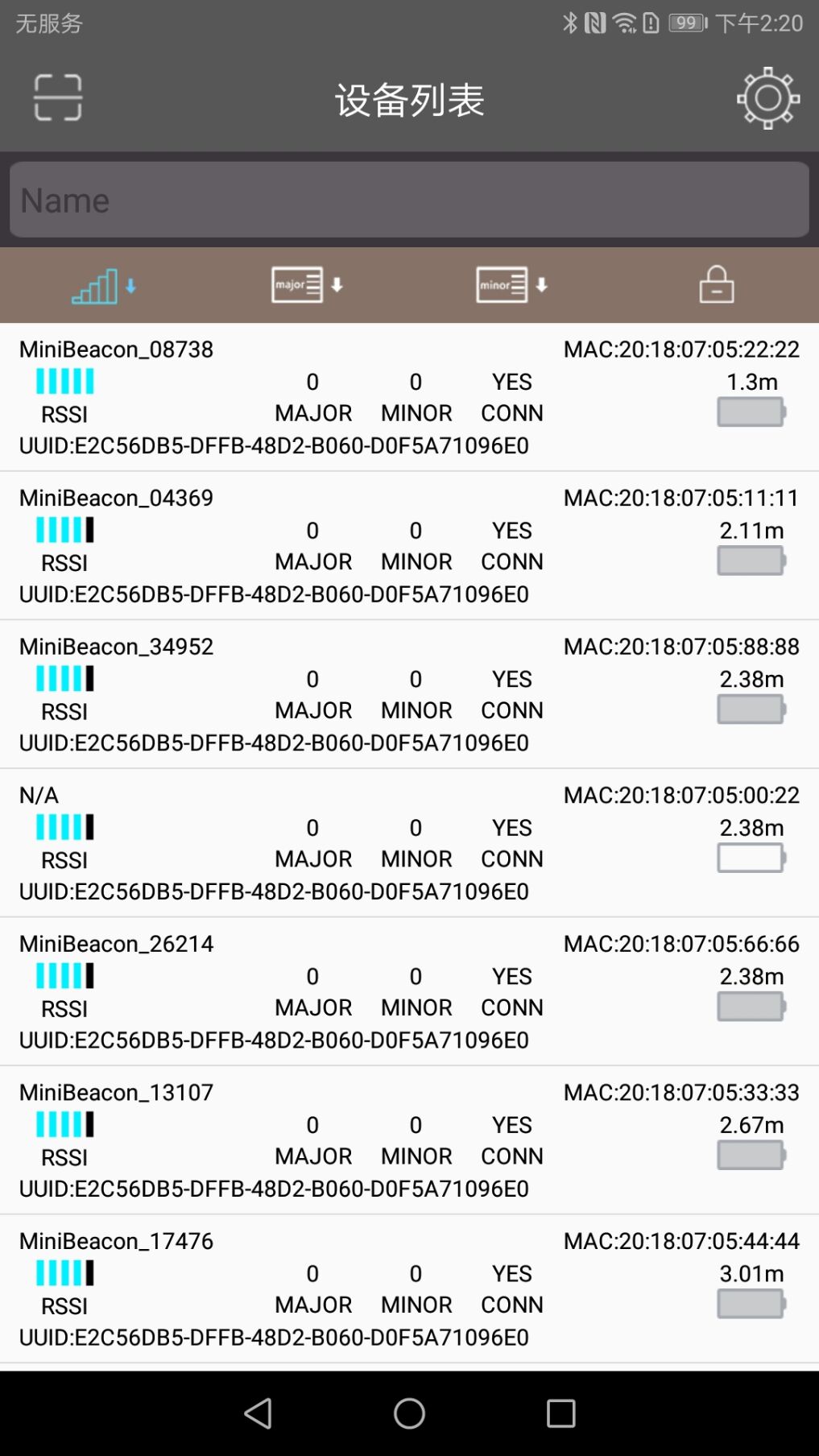This screenshot has width=819, height=1456.
Task: Open the N/A device entry
Action: [x=409, y=843]
